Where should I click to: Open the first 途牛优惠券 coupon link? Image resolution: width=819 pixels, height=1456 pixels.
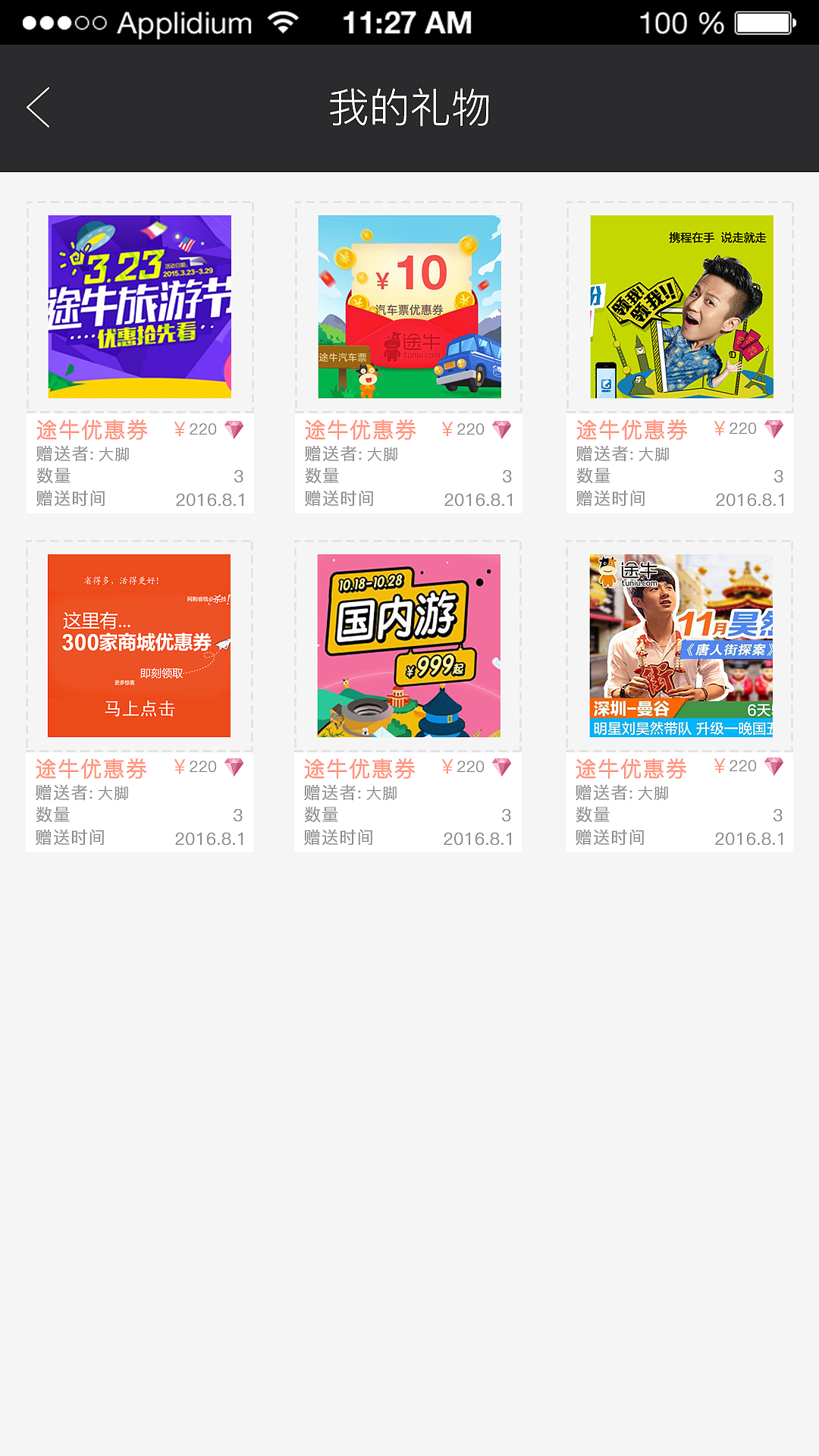91,429
